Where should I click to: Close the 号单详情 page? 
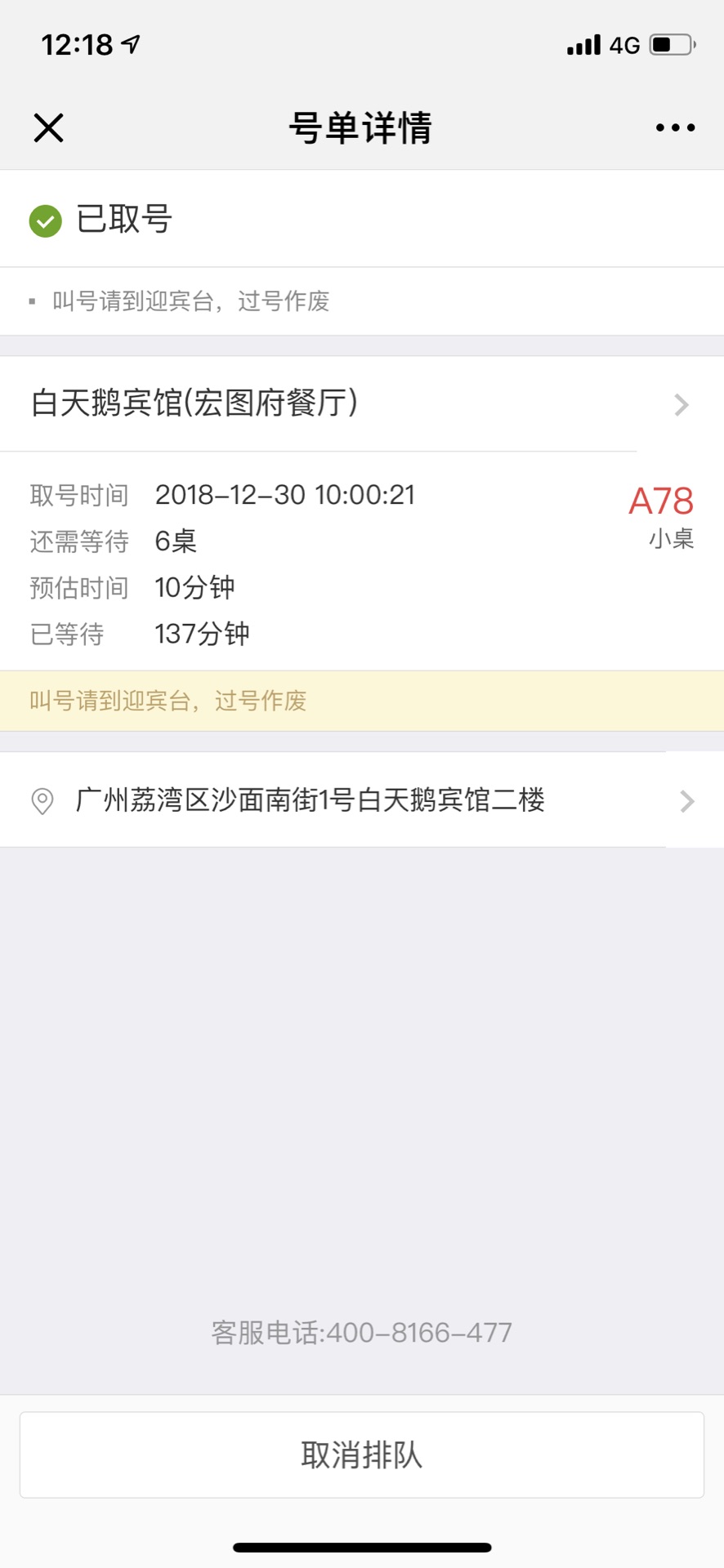click(48, 127)
